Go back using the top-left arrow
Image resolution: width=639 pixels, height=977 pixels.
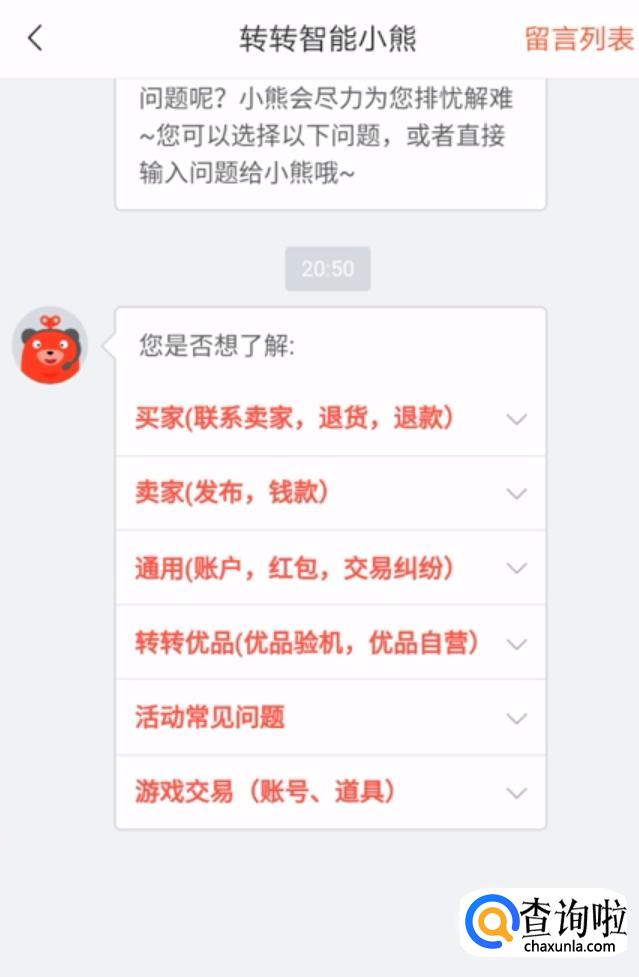[35, 39]
